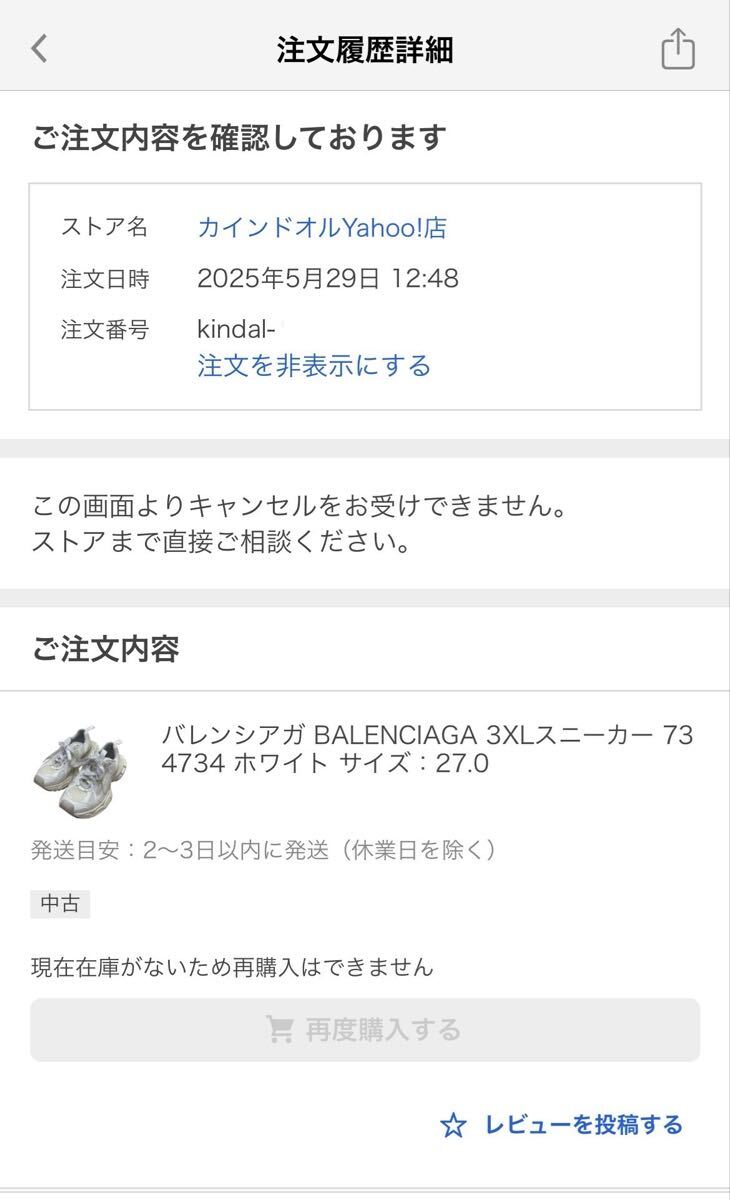The height and width of the screenshot is (1200, 730).
Task: Tap the 再度購入する repurchase button
Action: coord(365,1029)
